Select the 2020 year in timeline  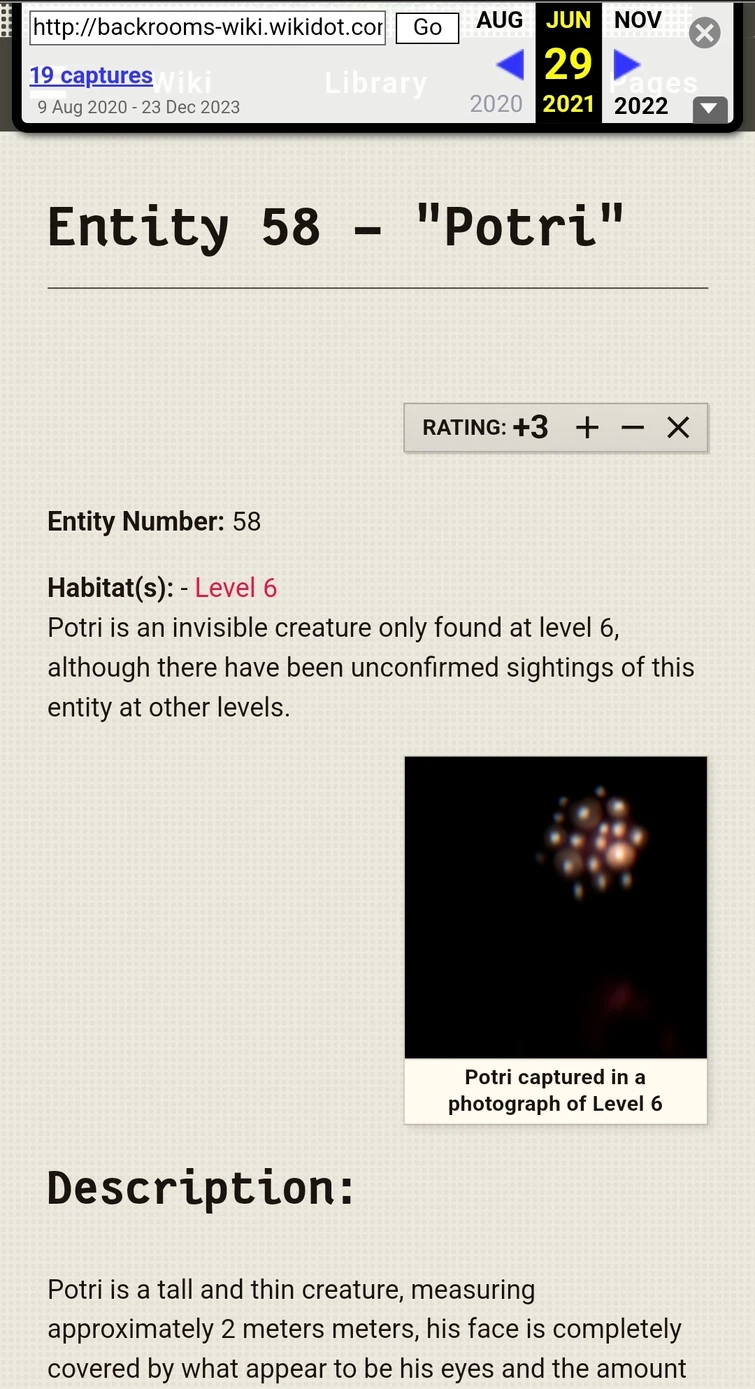coord(497,104)
